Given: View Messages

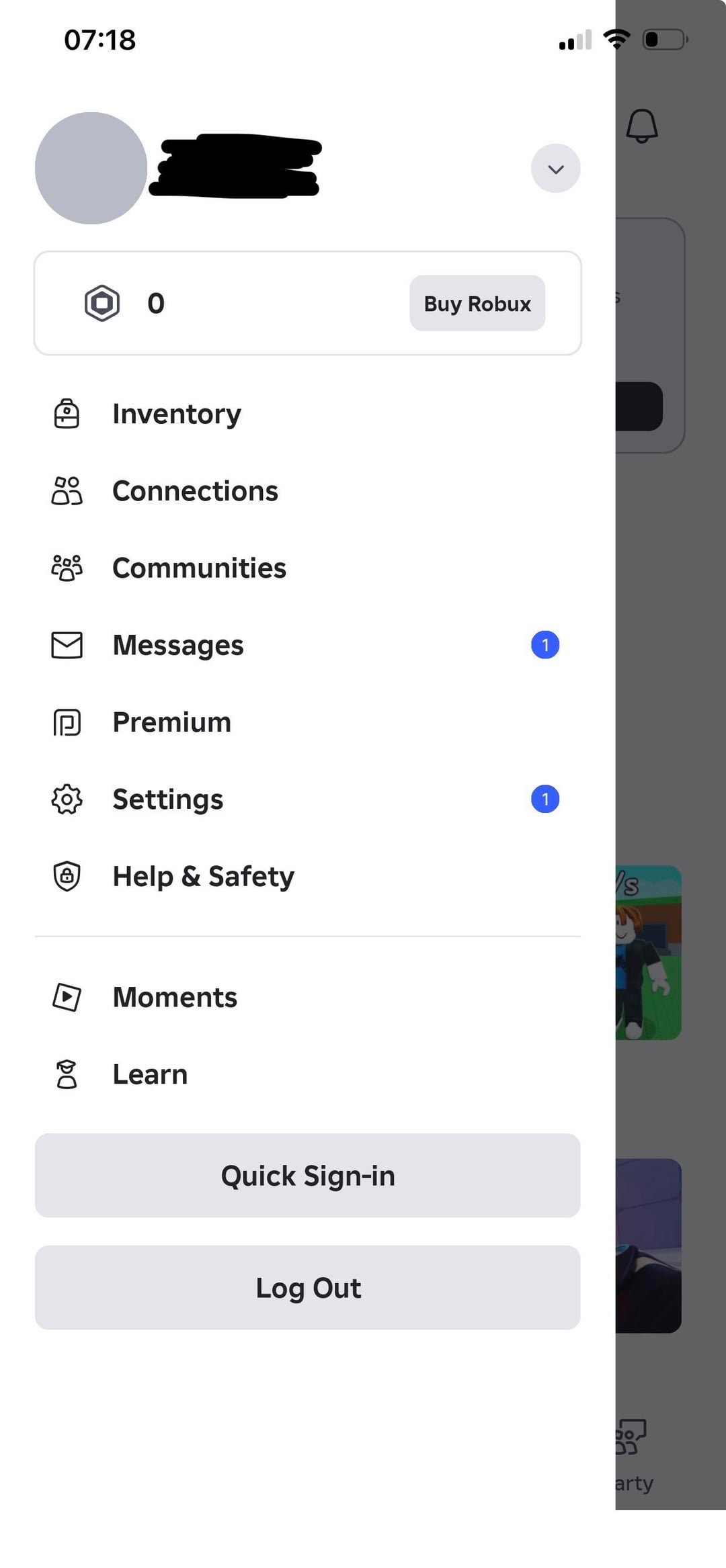Looking at the screenshot, I should tap(177, 646).
